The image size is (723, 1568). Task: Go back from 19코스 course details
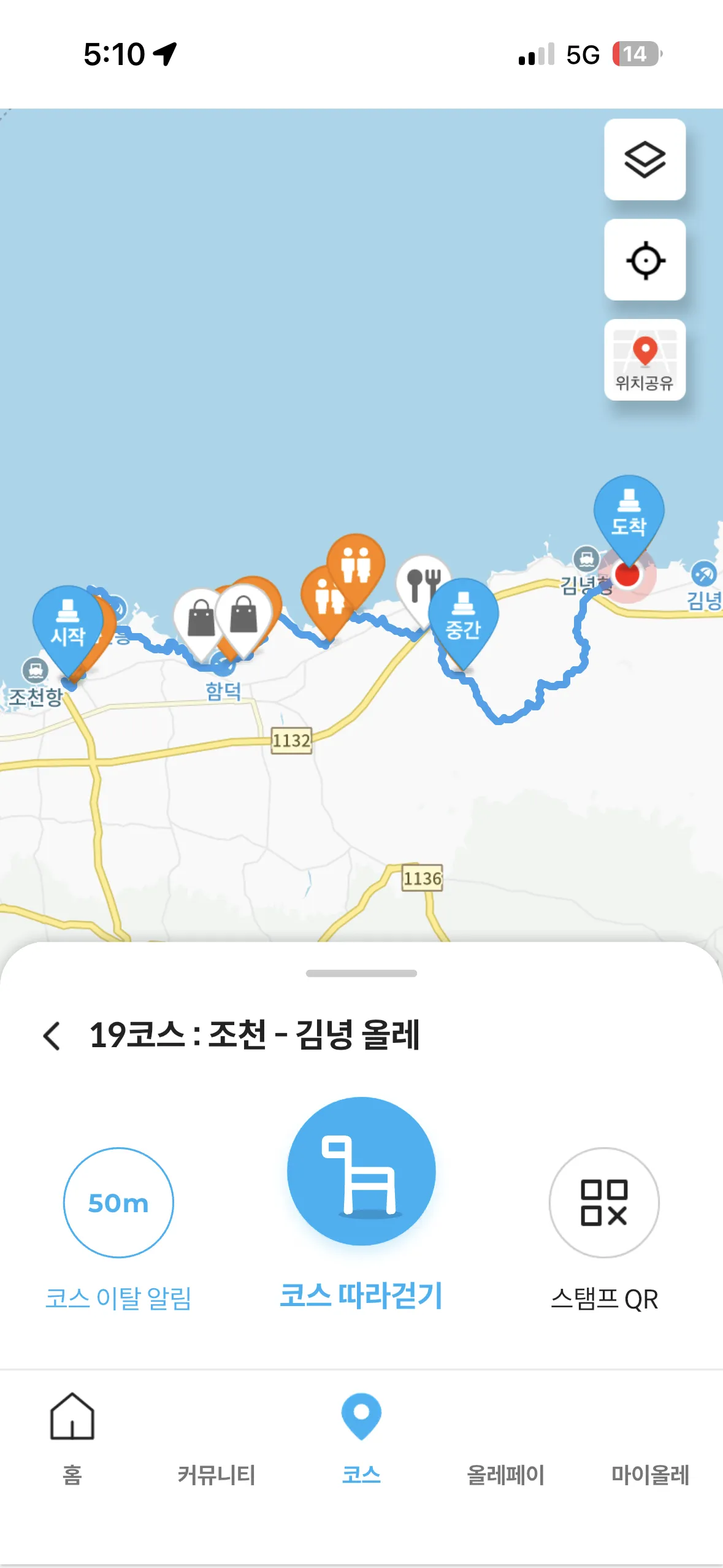click(52, 1036)
